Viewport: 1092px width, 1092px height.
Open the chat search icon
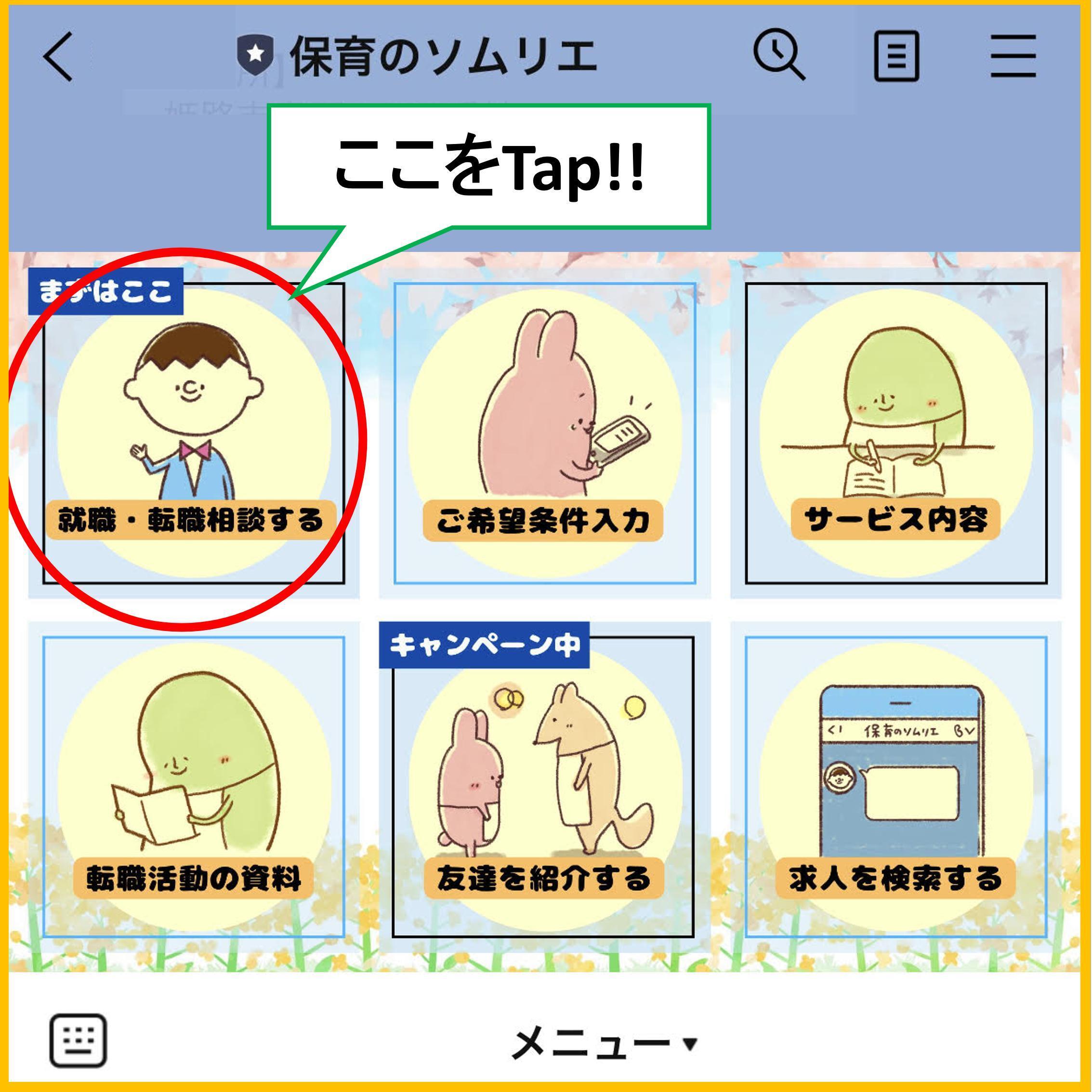tap(779, 55)
